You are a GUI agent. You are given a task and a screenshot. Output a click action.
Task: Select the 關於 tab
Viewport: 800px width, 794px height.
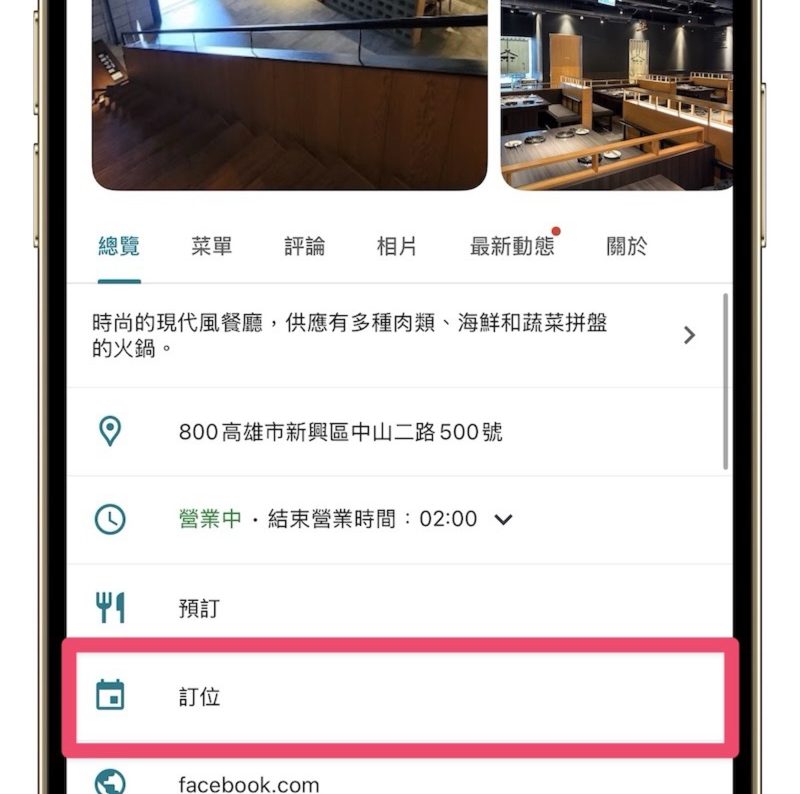coord(627,246)
